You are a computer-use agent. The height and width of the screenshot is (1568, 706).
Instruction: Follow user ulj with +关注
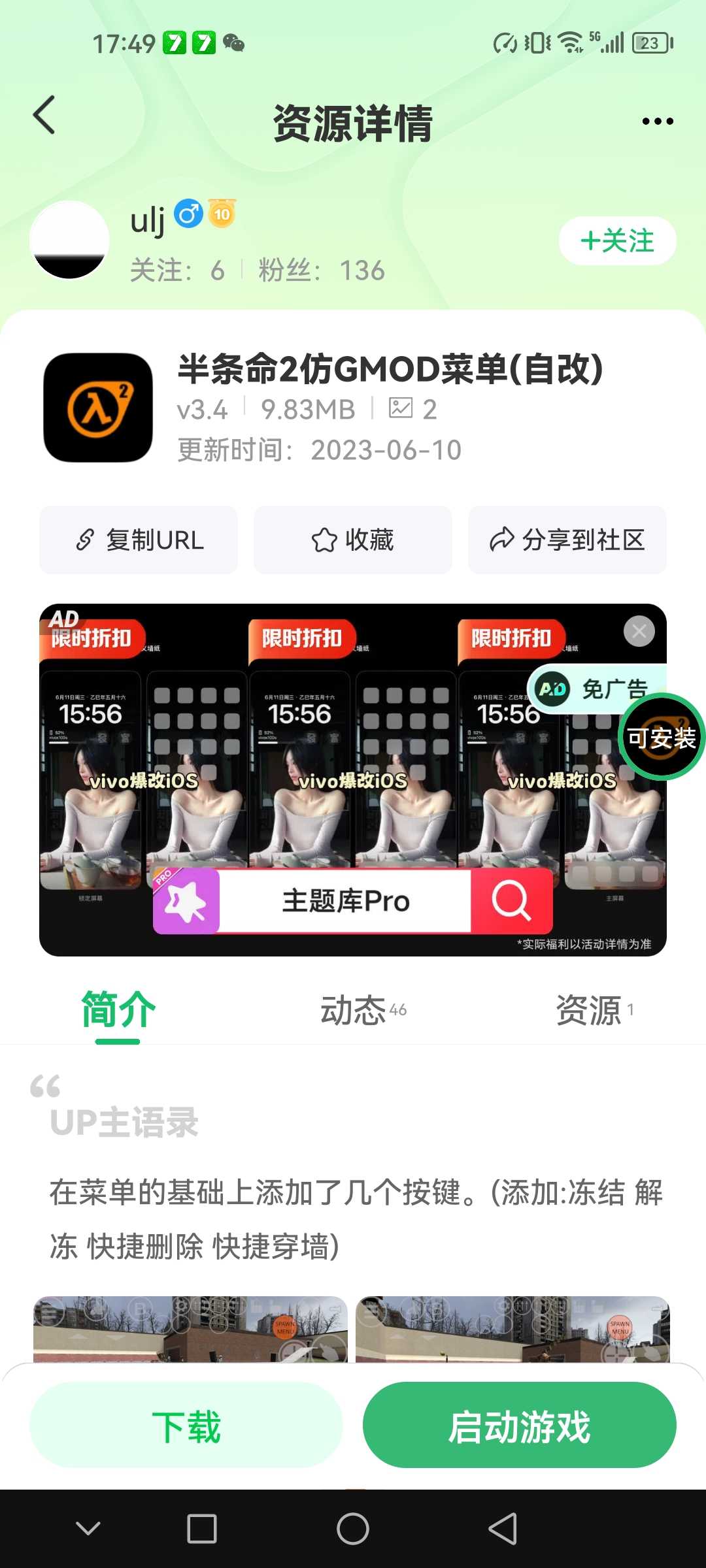(x=617, y=241)
